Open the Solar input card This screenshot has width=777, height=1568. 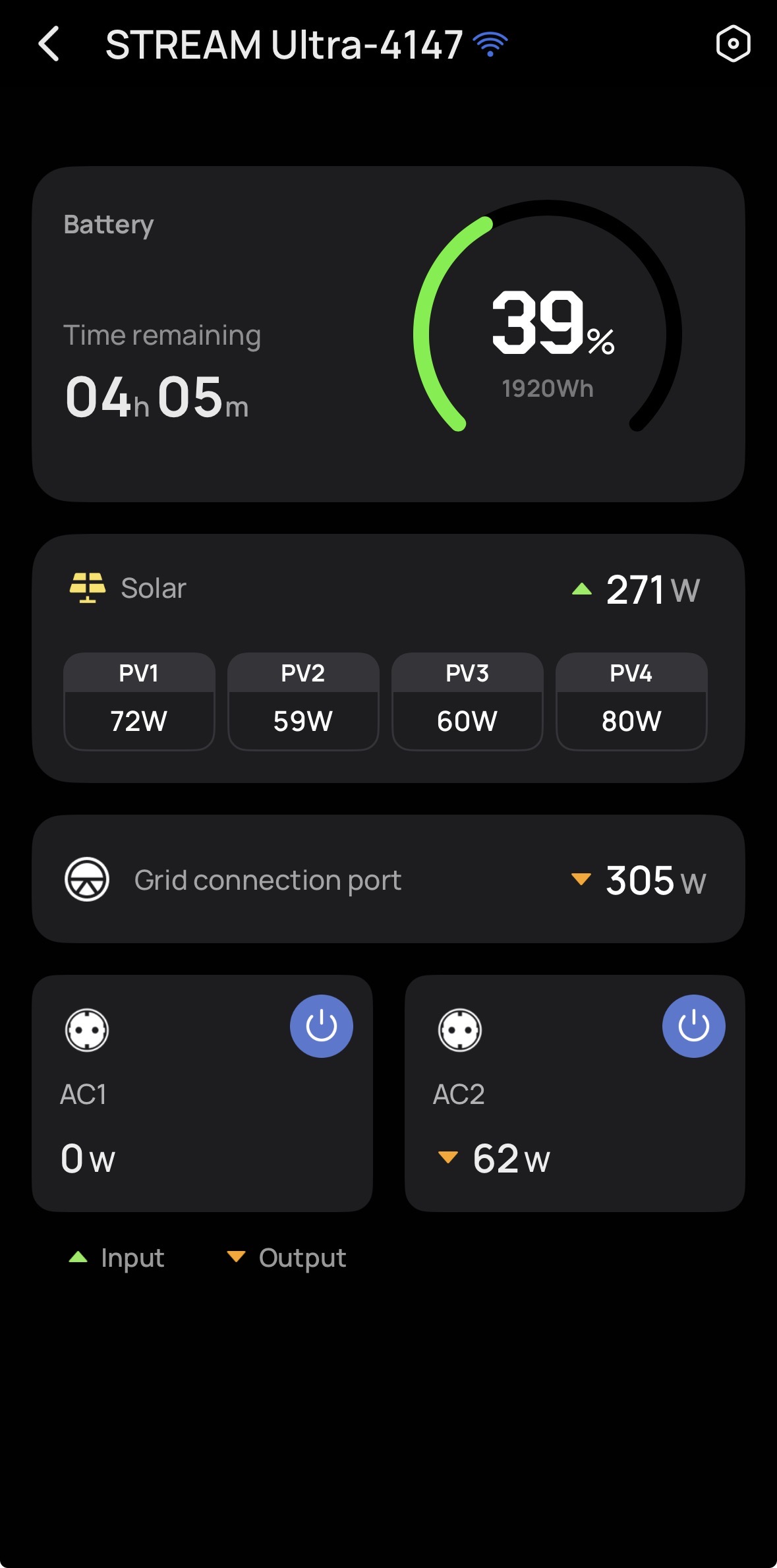388,590
